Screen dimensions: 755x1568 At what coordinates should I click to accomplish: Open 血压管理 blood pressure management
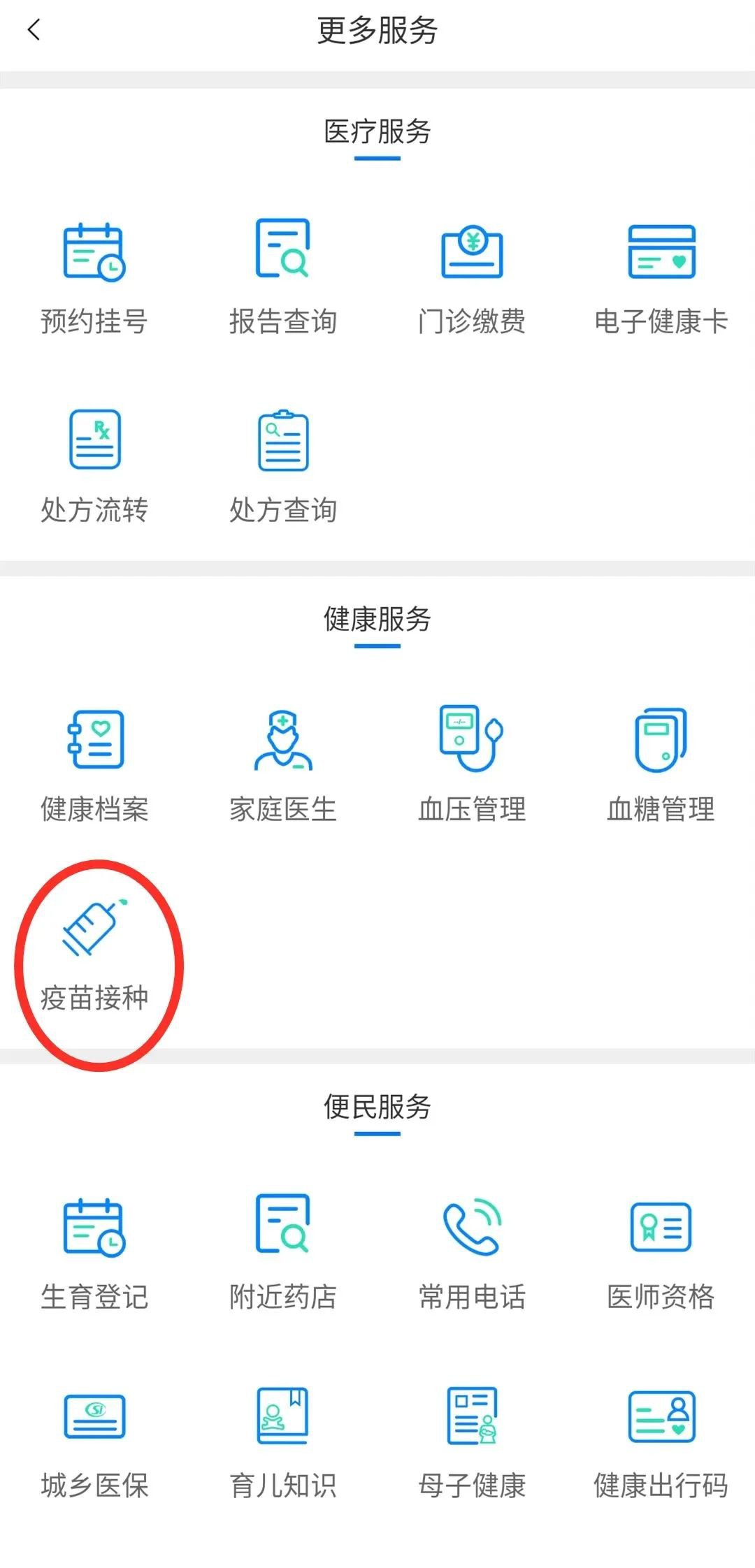coord(472,764)
